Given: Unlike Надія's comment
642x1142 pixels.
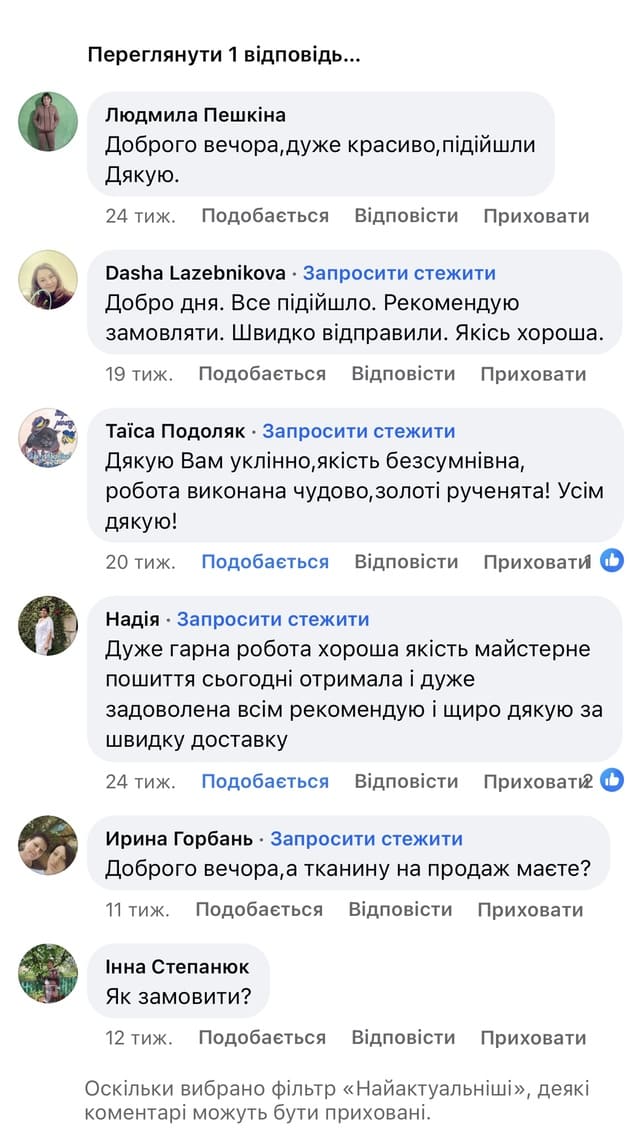Looking at the screenshot, I should [265, 781].
